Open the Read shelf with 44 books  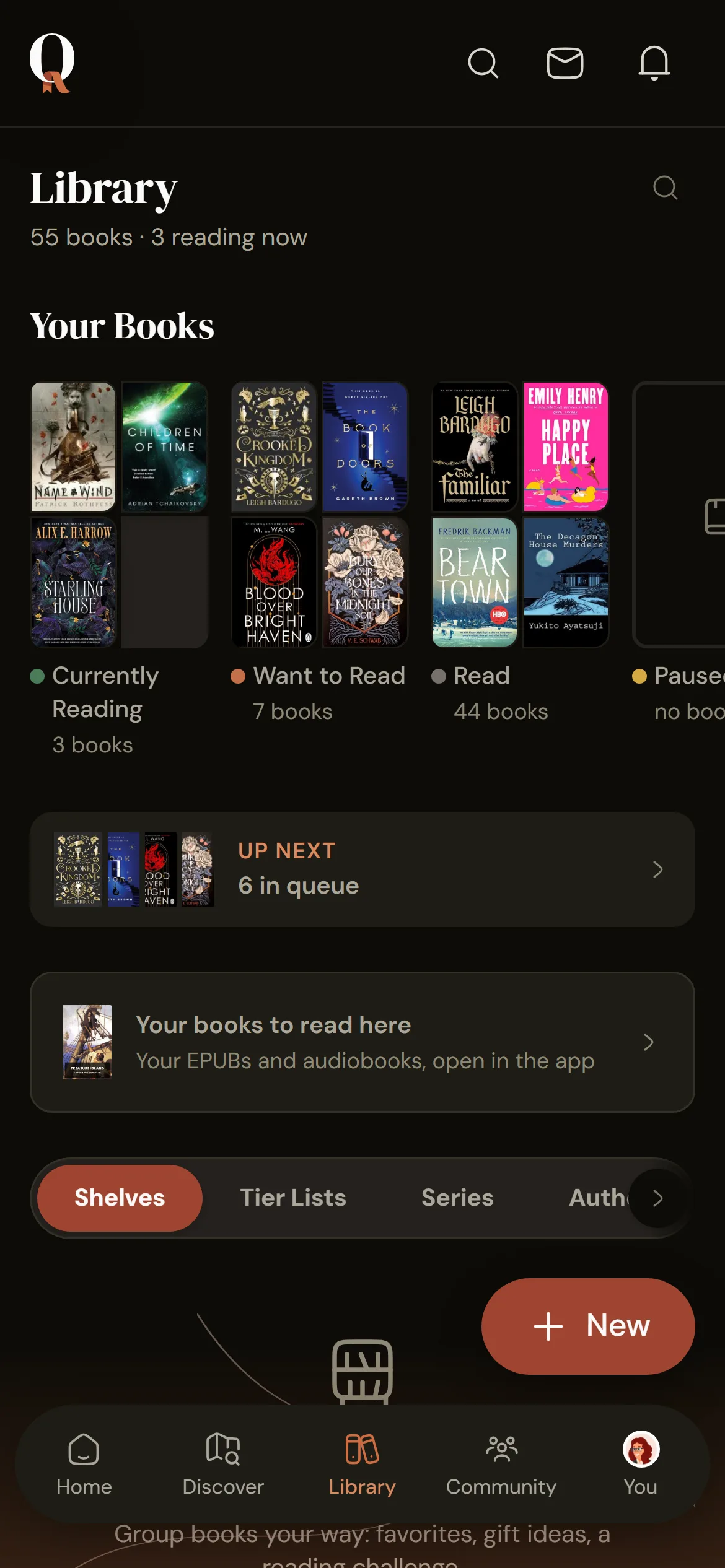tap(521, 552)
